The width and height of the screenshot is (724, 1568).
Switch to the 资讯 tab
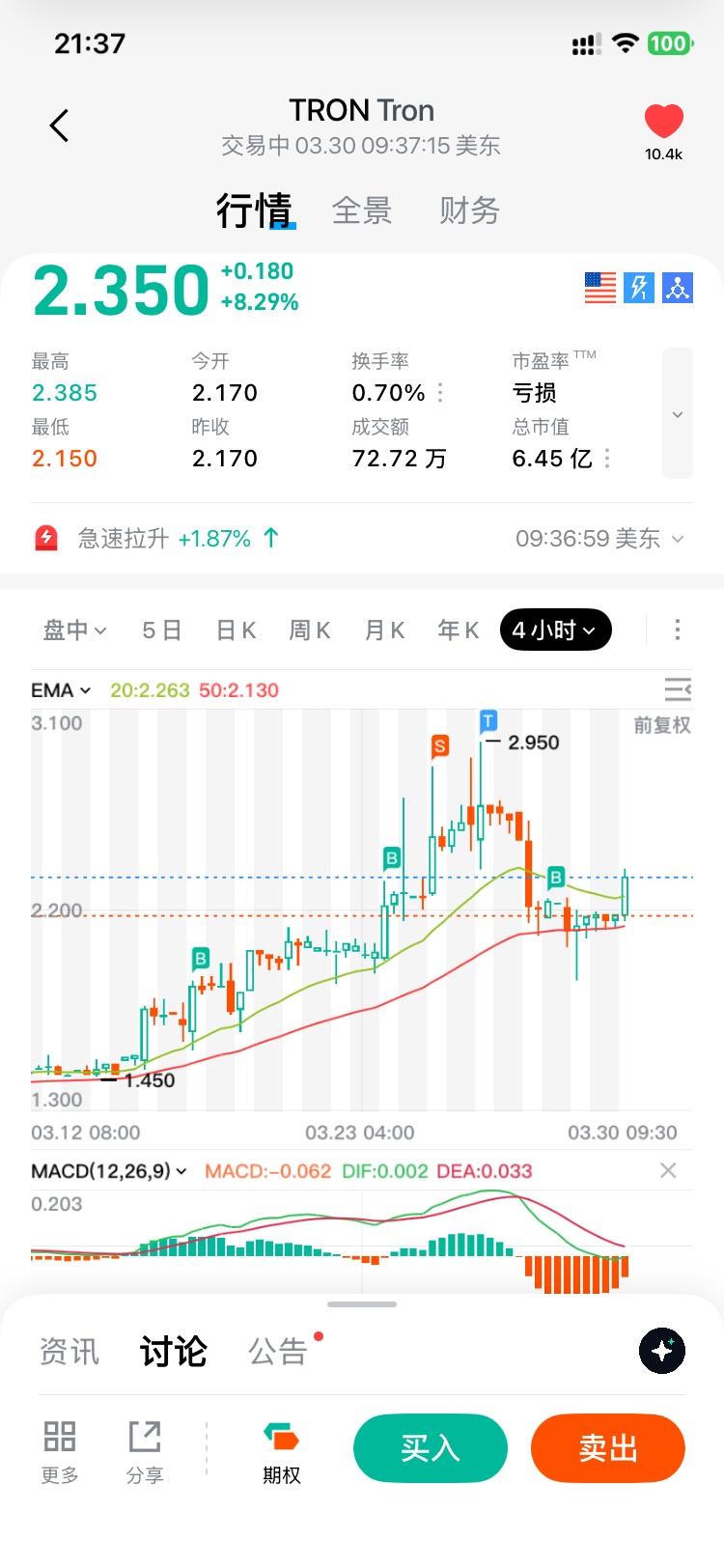(70, 1351)
